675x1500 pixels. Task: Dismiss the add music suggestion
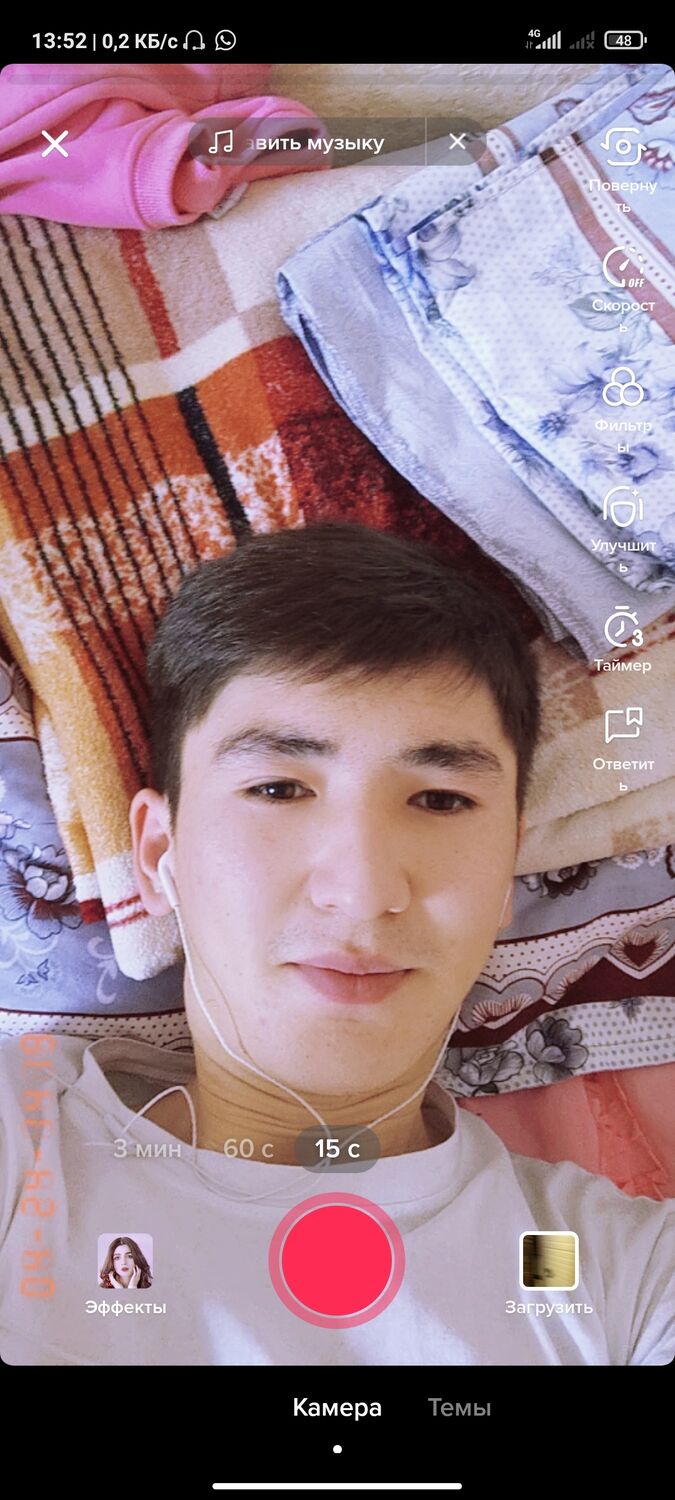click(x=457, y=142)
